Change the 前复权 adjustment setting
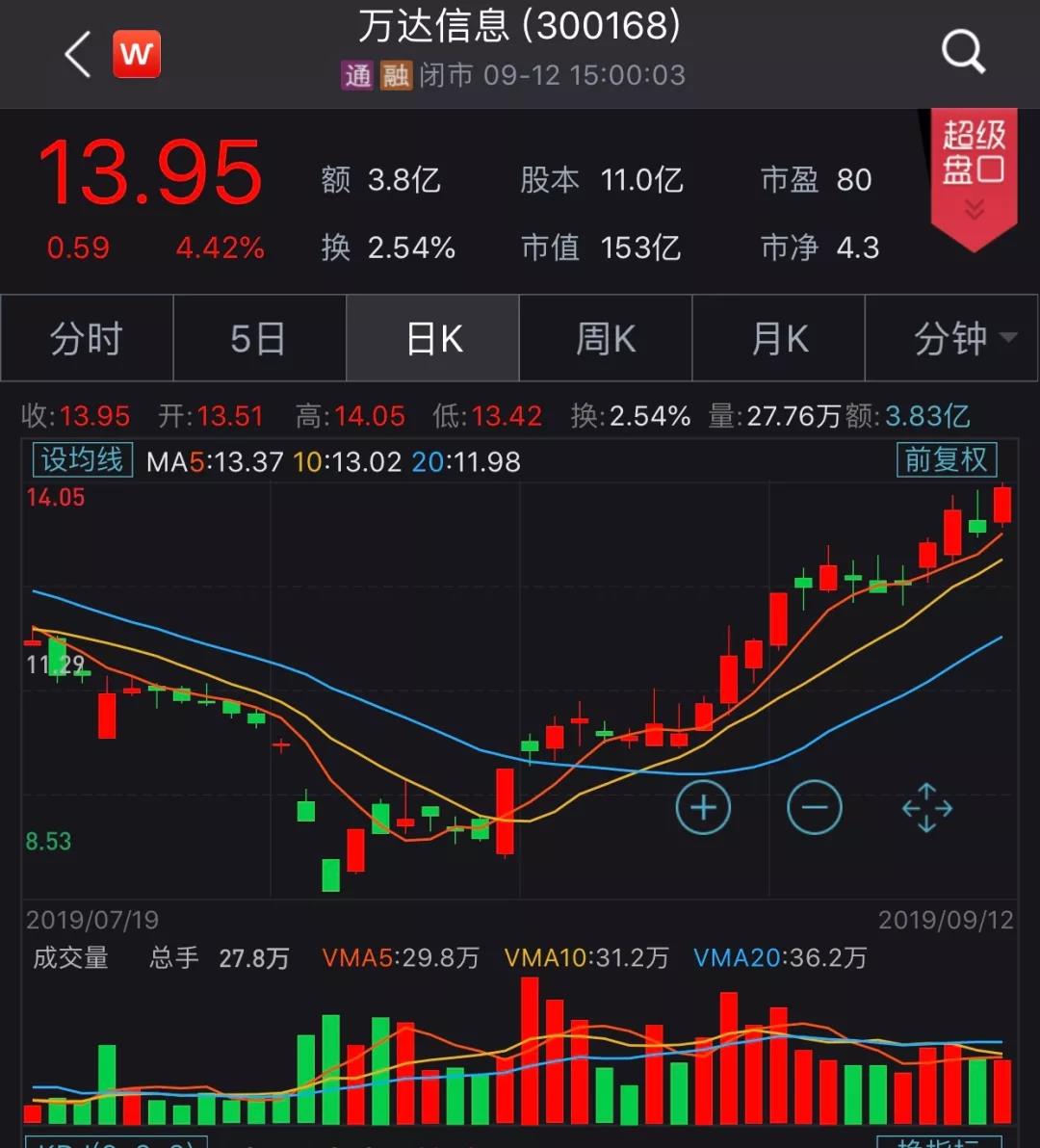This screenshot has height=1148, width=1040. [946, 459]
